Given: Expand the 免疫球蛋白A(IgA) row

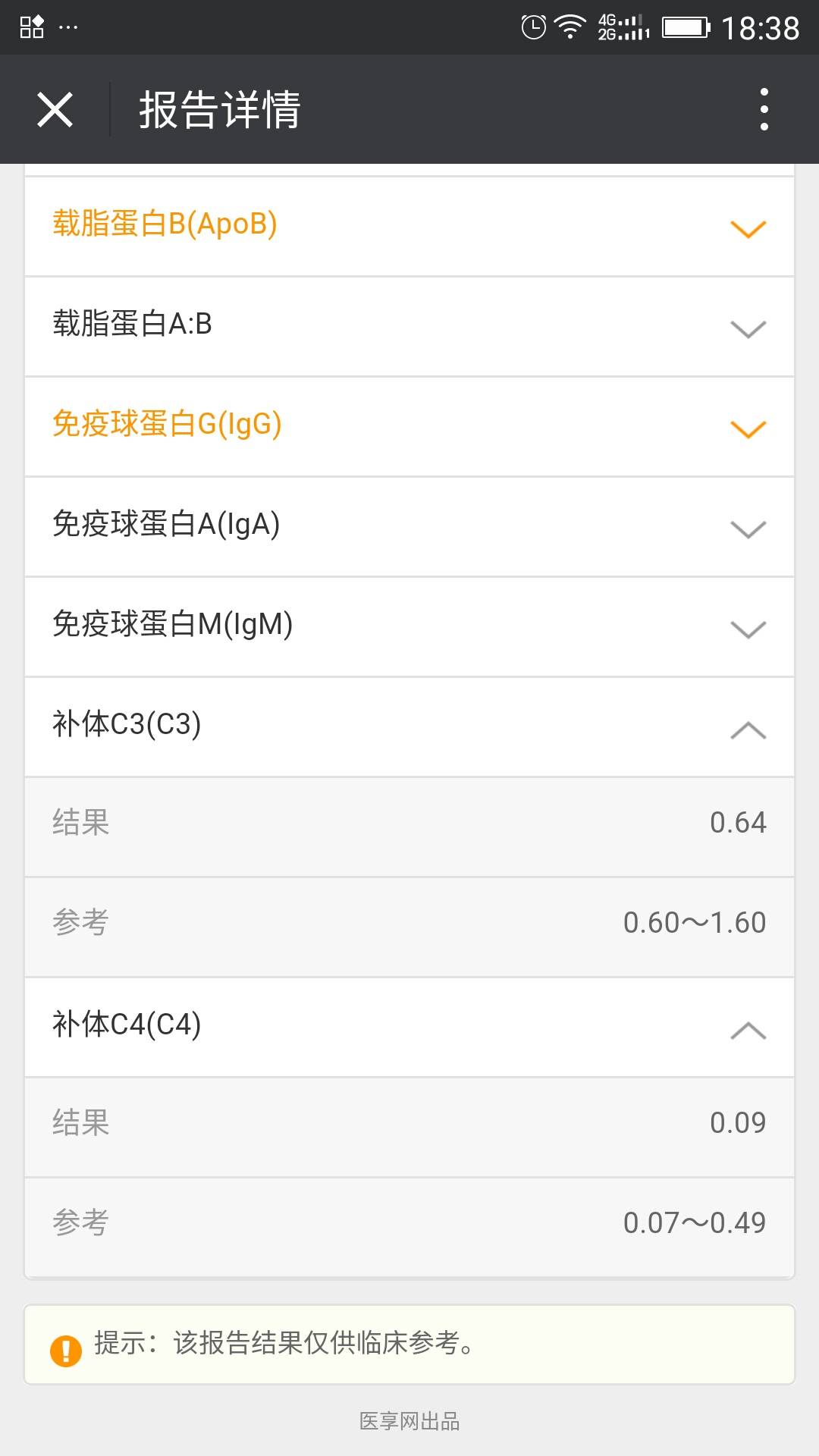Looking at the screenshot, I should pyautogui.click(x=409, y=526).
